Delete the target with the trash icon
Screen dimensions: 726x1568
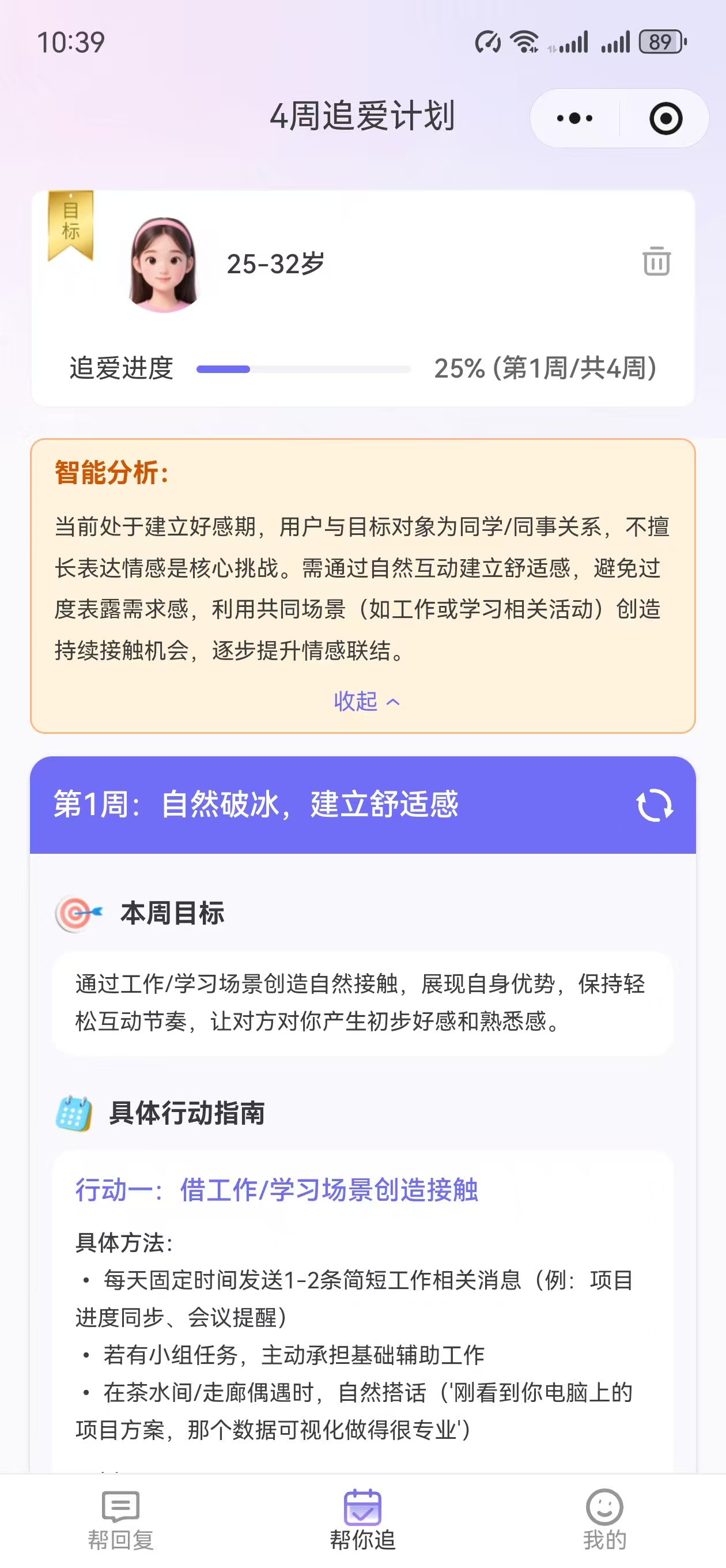[x=656, y=262]
